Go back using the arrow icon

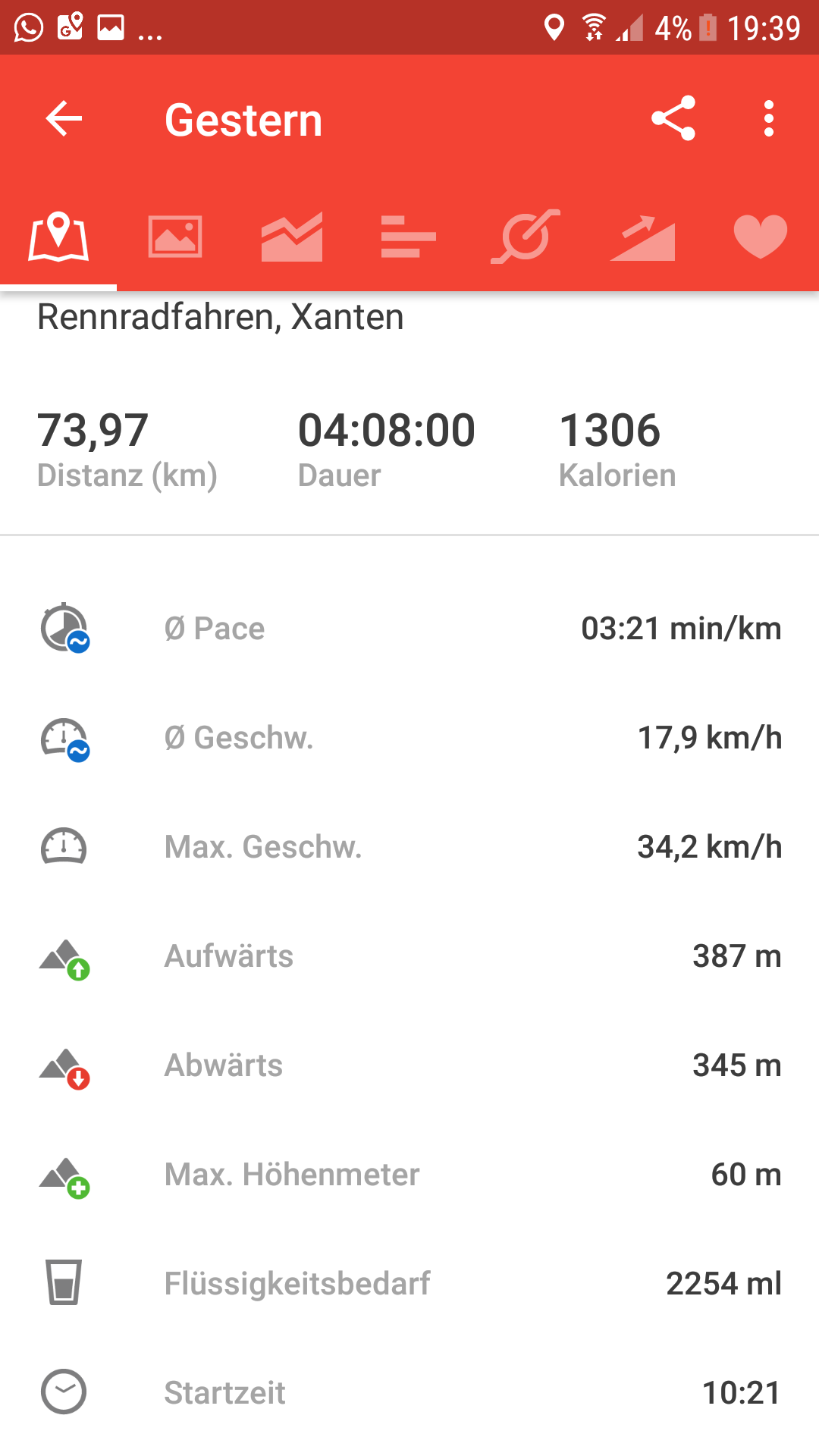[64, 119]
